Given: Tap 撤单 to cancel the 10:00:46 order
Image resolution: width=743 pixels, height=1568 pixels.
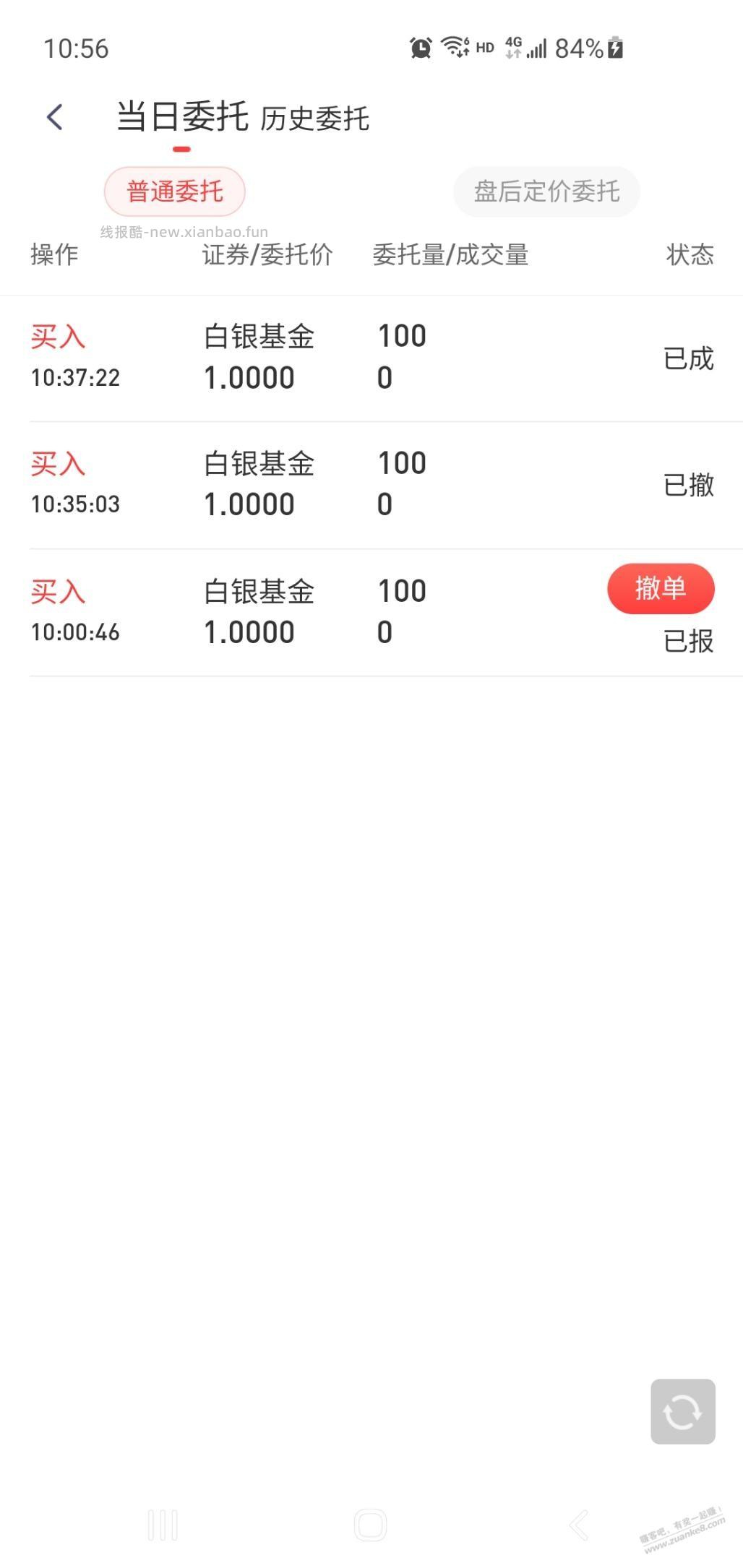Looking at the screenshot, I should tap(660, 589).
